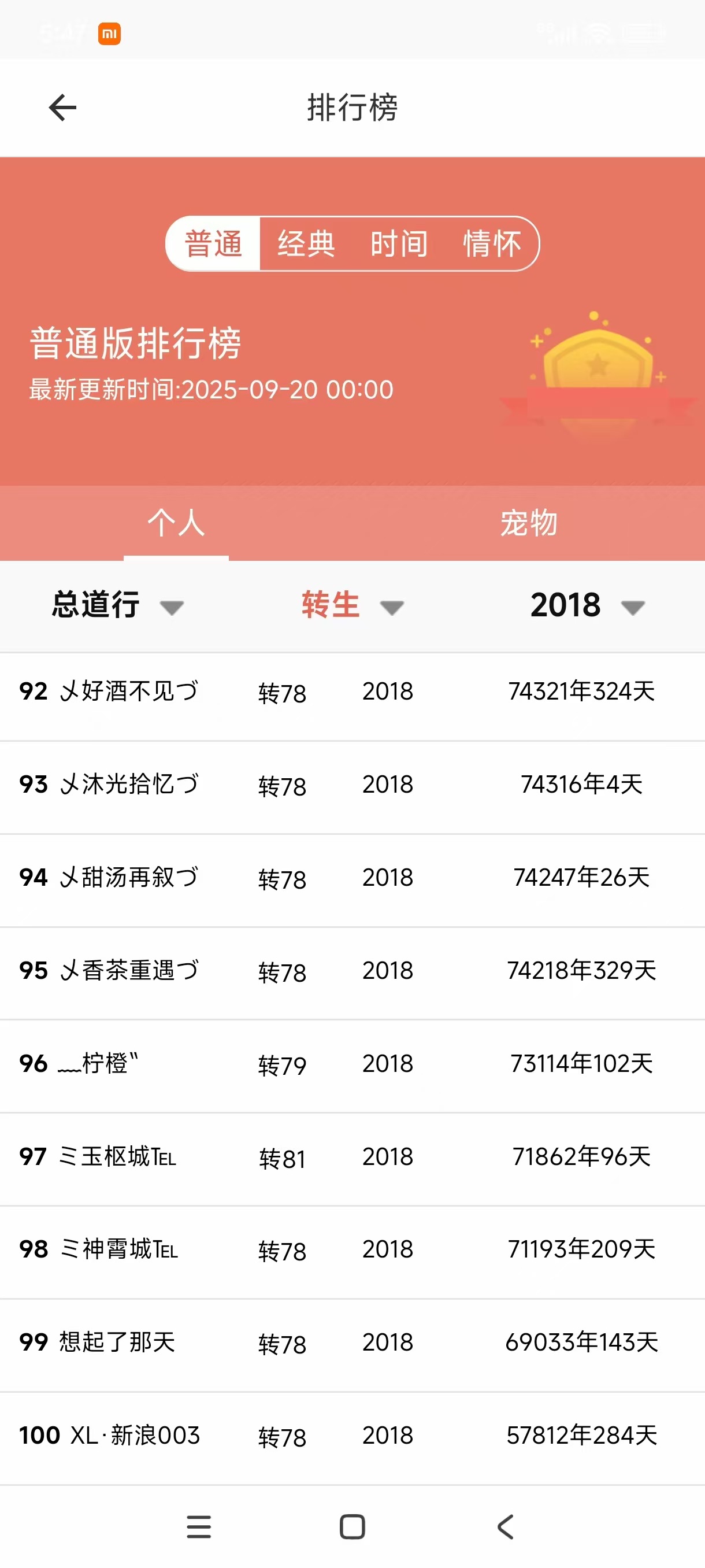Open the system recent apps menu

[x=199, y=1526]
